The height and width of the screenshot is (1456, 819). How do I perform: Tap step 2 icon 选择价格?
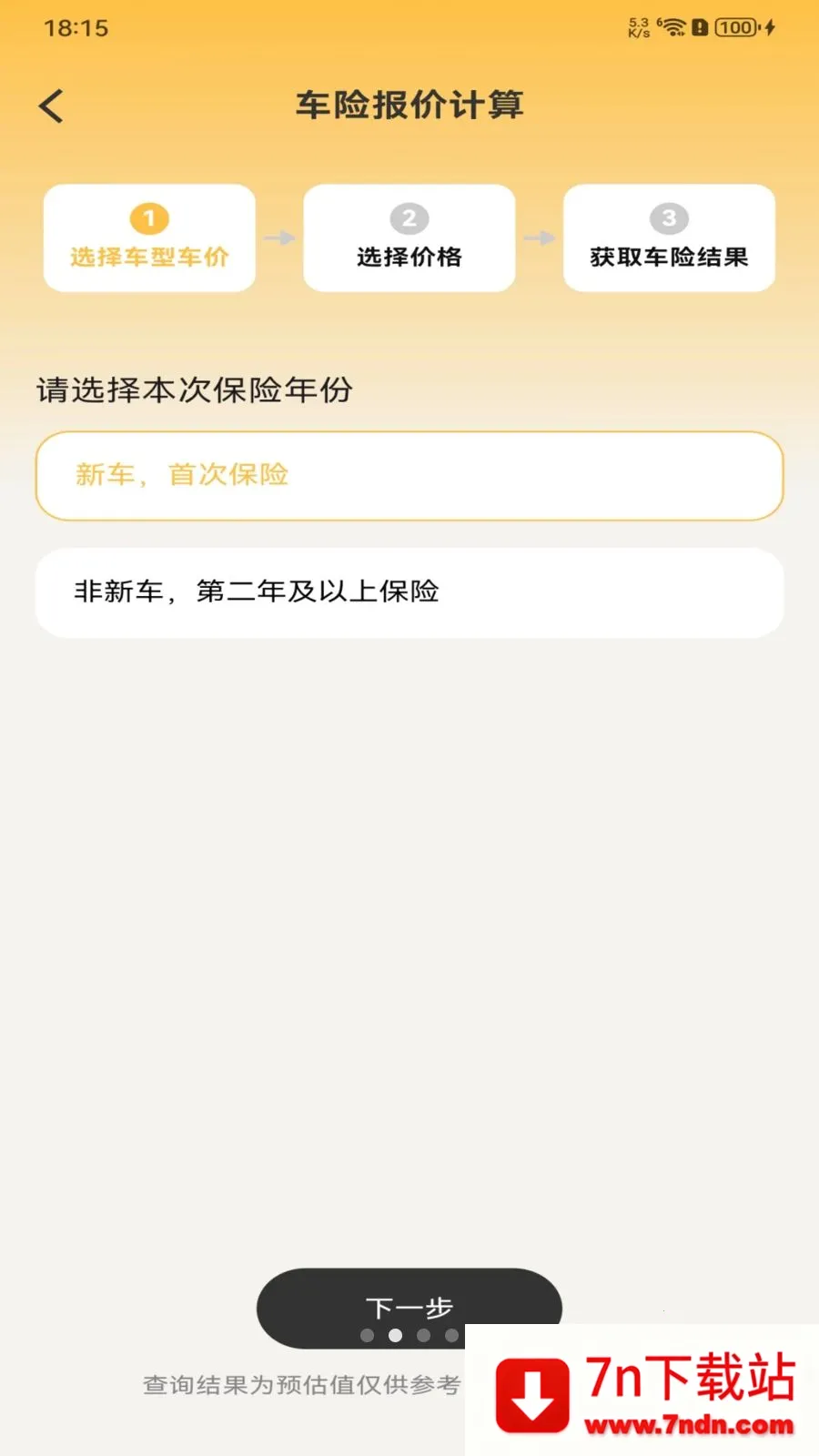[409, 218]
